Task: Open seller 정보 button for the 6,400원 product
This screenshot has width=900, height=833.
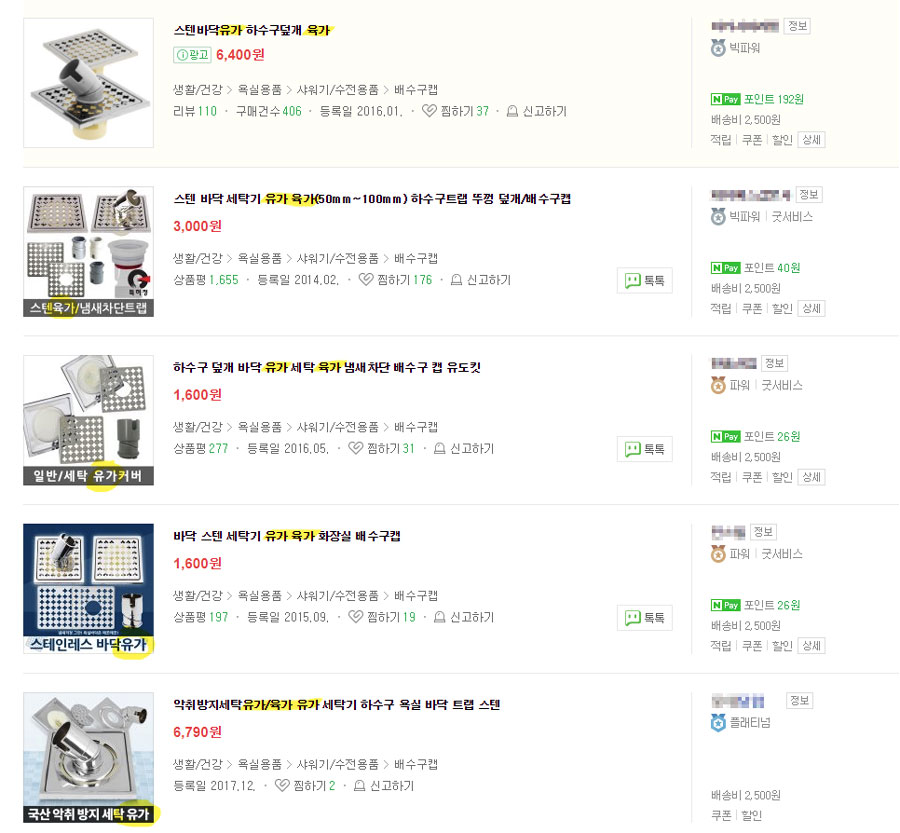Action: (797, 26)
